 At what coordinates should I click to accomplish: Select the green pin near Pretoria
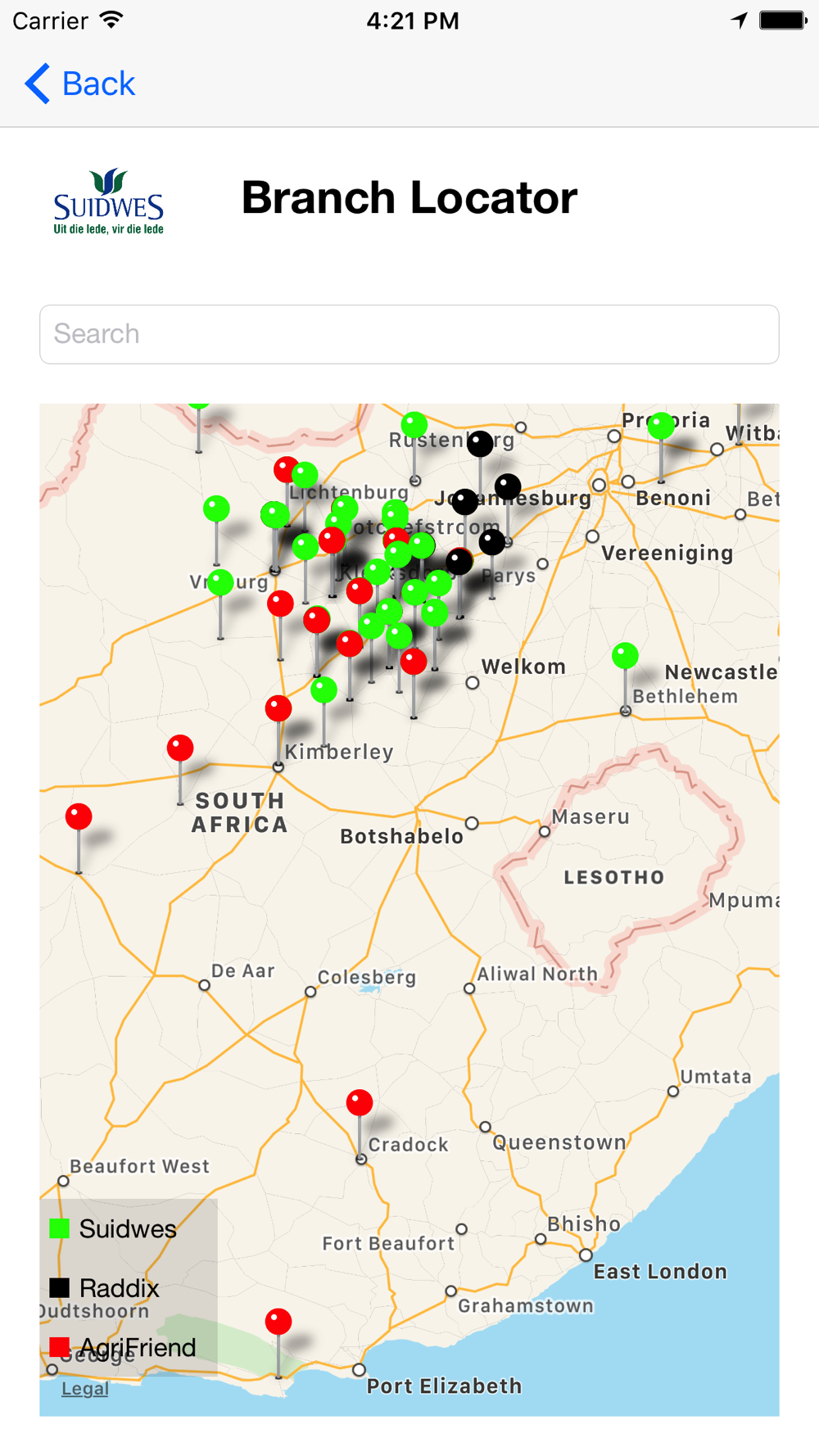tap(661, 426)
